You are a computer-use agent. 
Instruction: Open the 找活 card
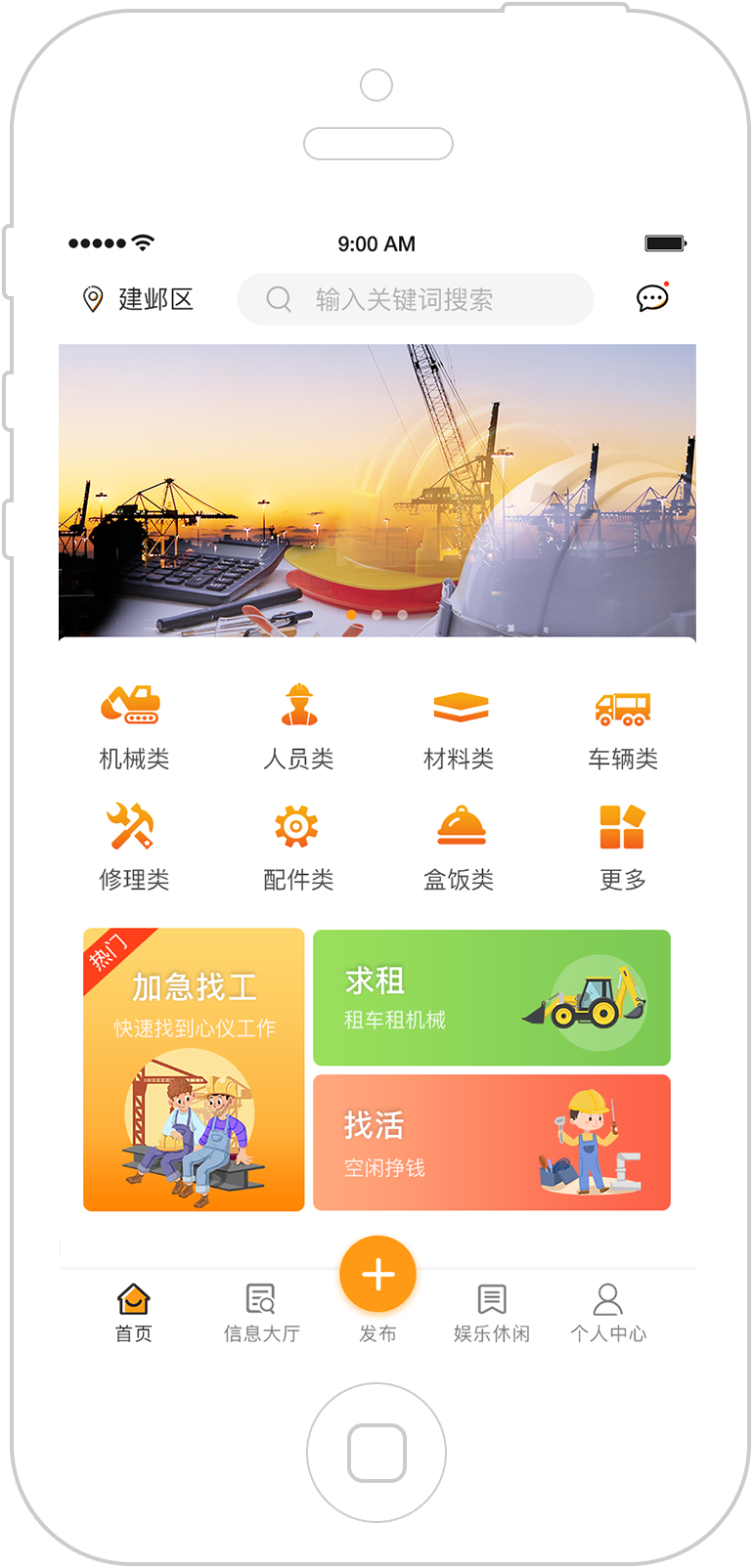point(491,1142)
